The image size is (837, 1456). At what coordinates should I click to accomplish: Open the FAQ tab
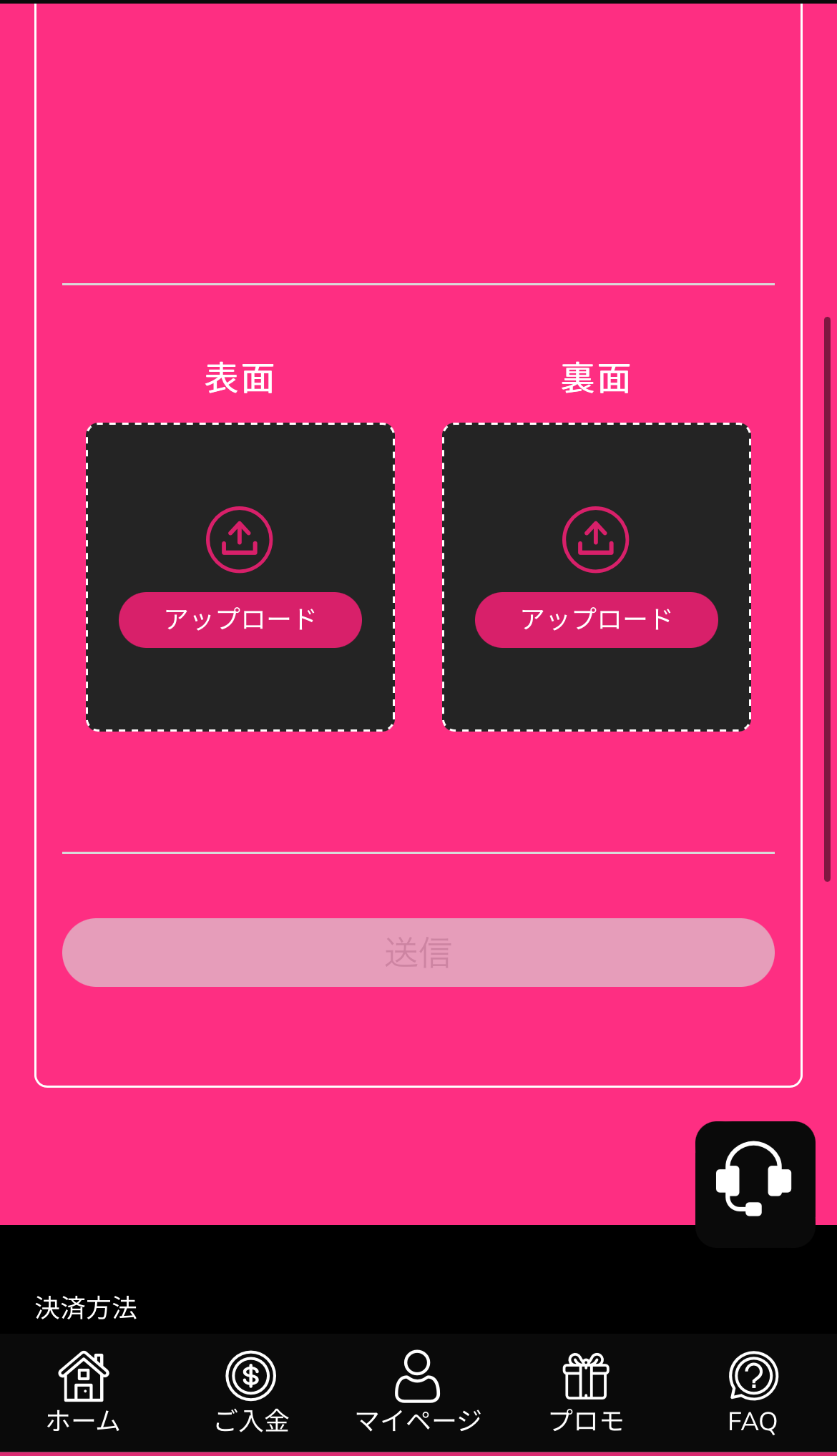coord(753,1392)
